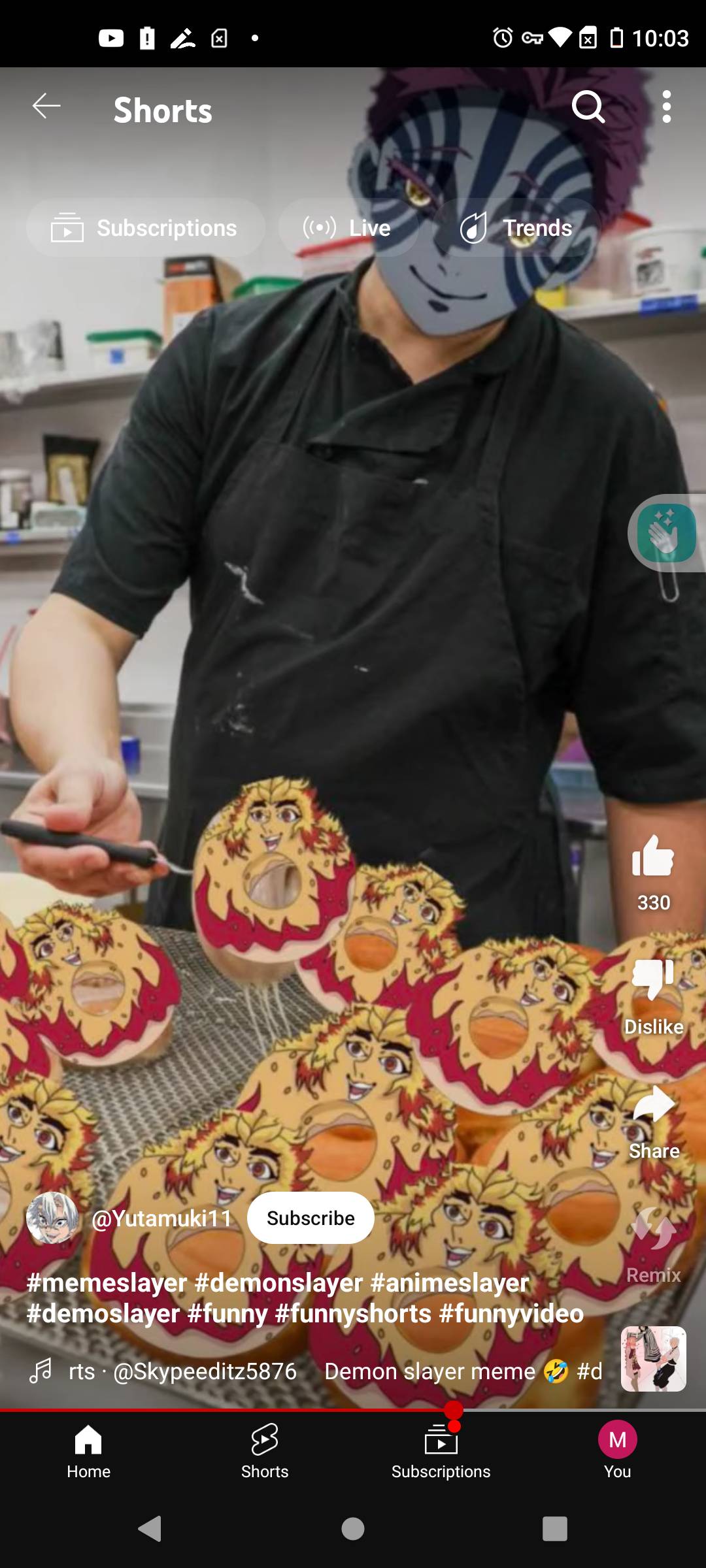Image resolution: width=706 pixels, height=1568 pixels.
Task: Open the @Skypeeditz5876 sound link
Action: pyautogui.click(x=205, y=1371)
